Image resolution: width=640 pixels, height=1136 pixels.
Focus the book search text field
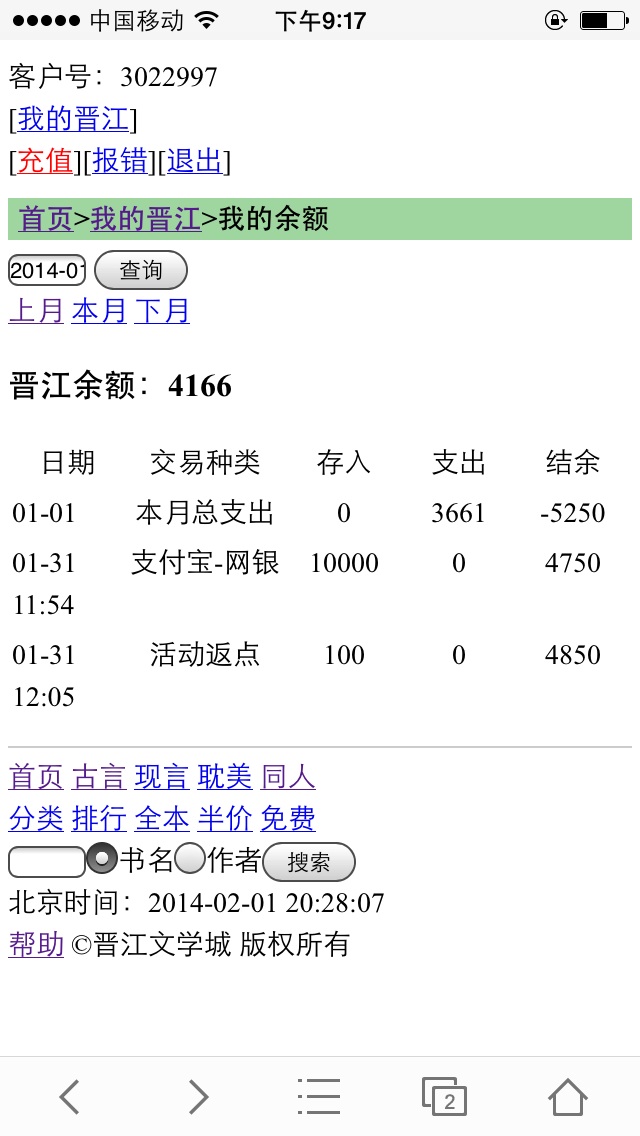tap(47, 862)
